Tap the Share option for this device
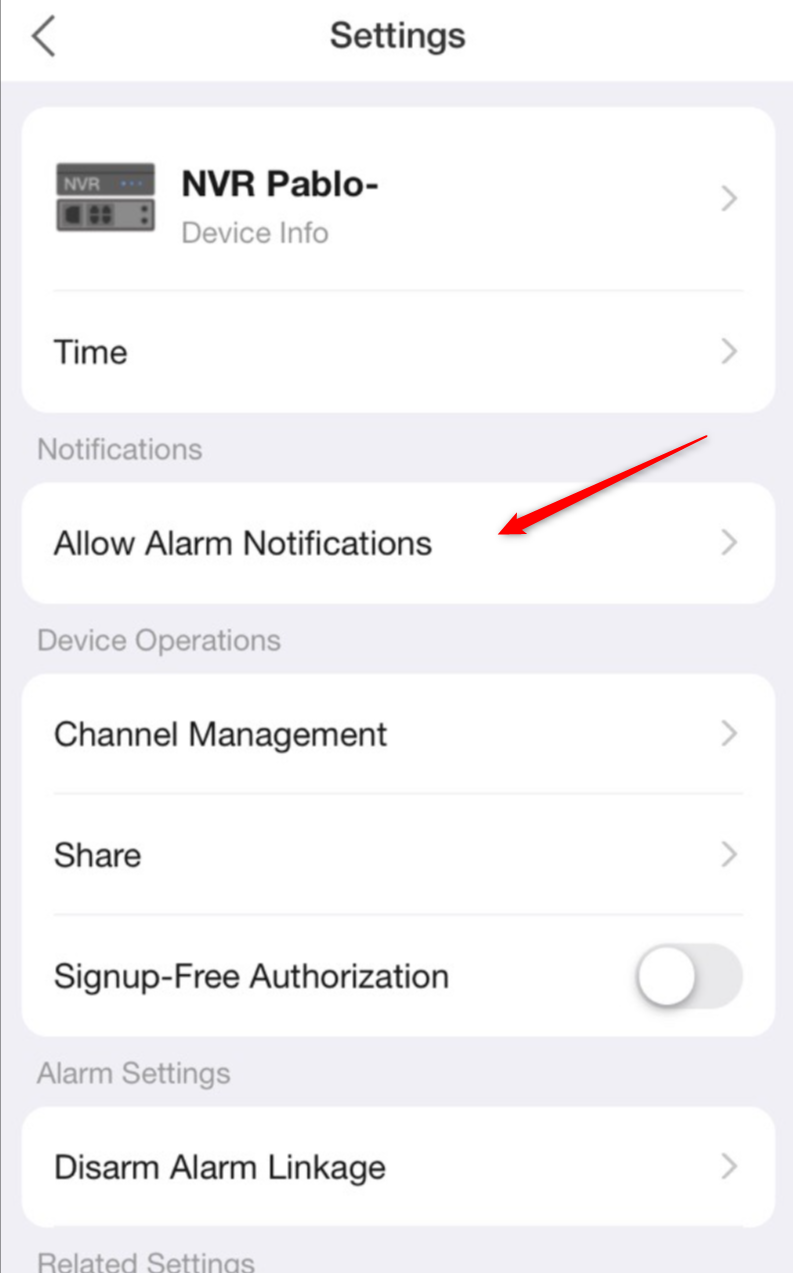Screen dimensions: 793x1273 397,855
